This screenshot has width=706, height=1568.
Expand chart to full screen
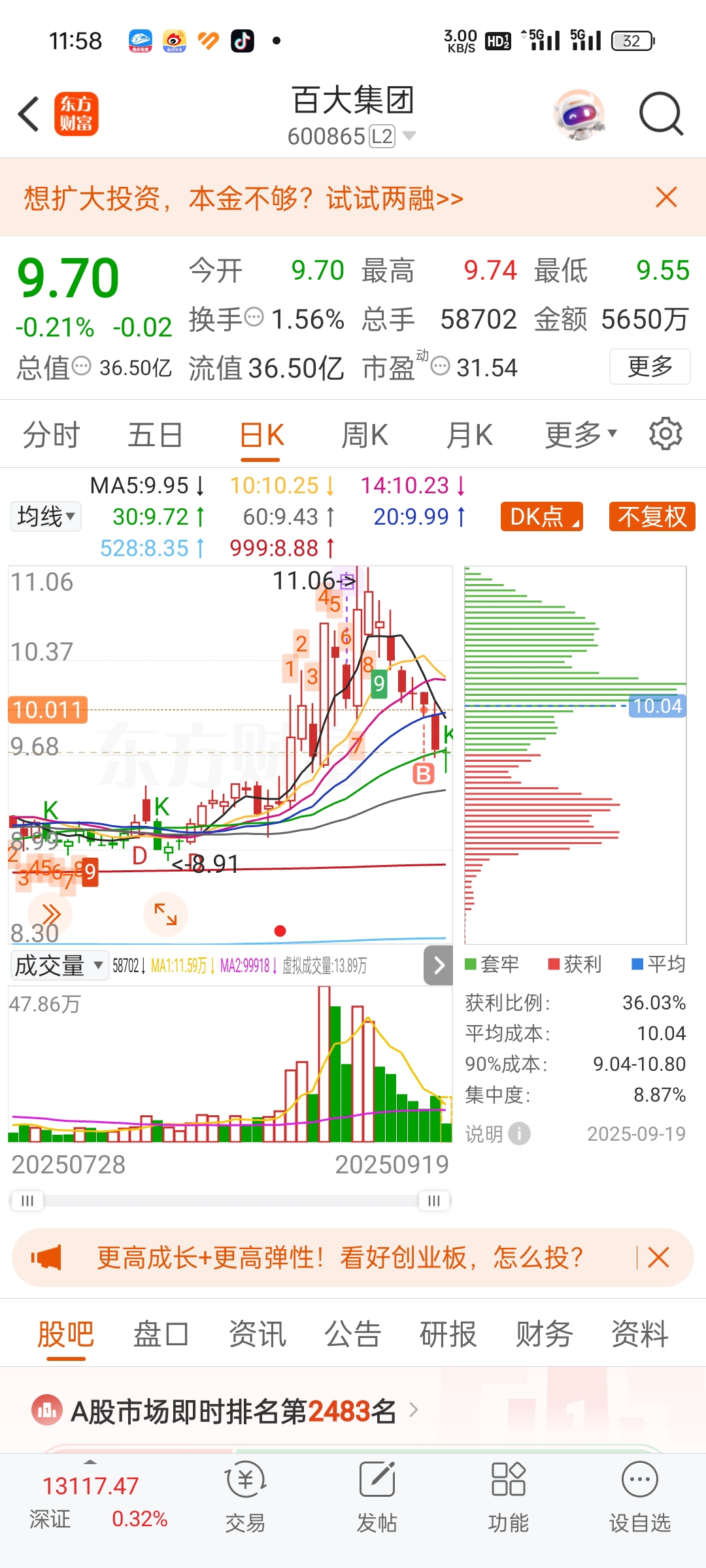(165, 914)
